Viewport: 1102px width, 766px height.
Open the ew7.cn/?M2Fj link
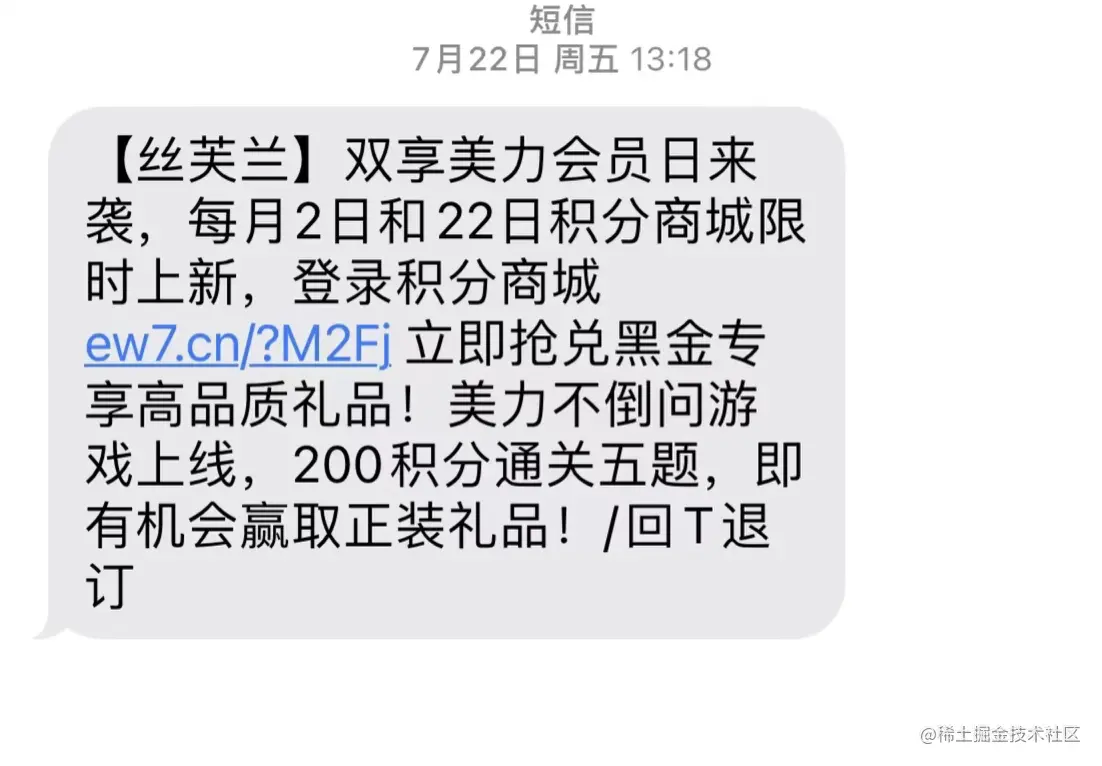(238, 346)
